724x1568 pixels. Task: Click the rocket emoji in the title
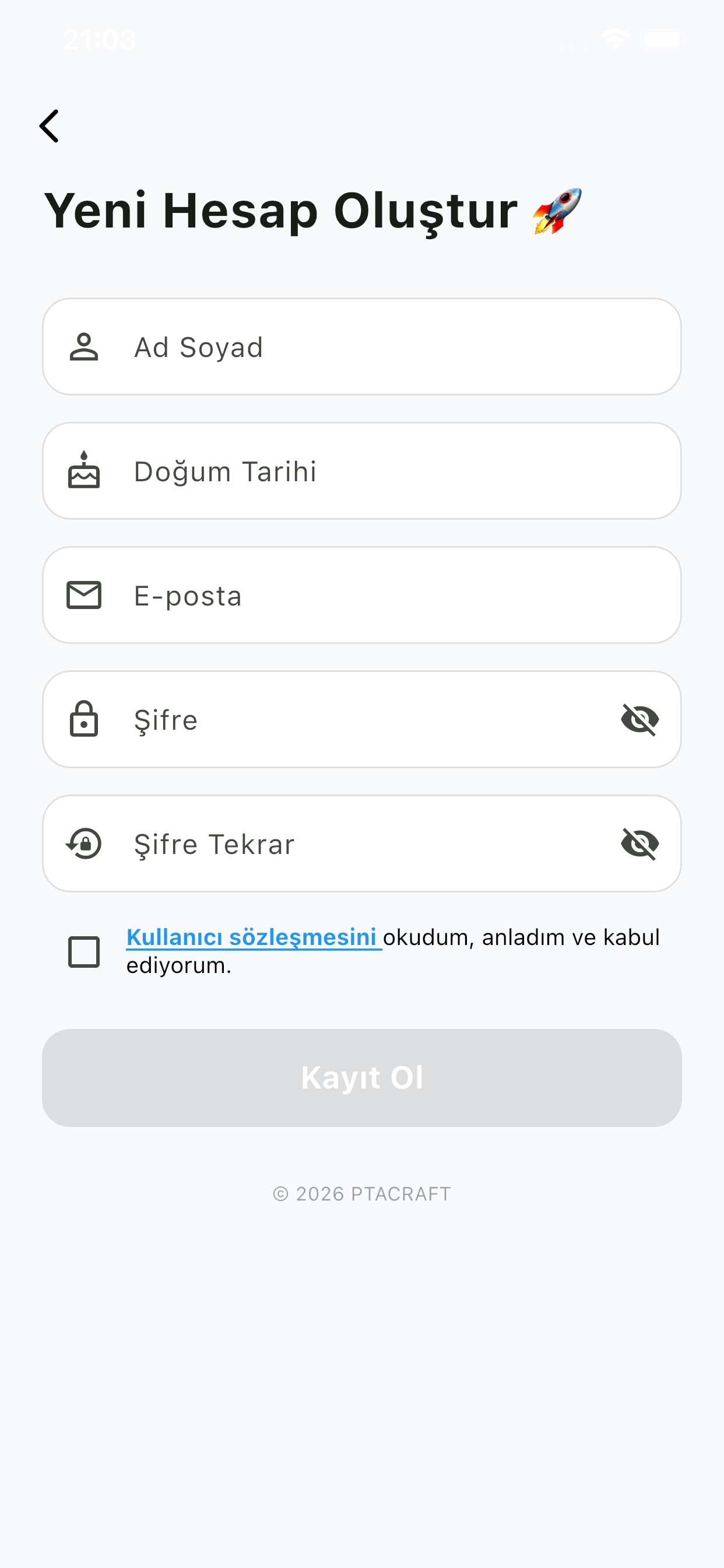pos(558,212)
